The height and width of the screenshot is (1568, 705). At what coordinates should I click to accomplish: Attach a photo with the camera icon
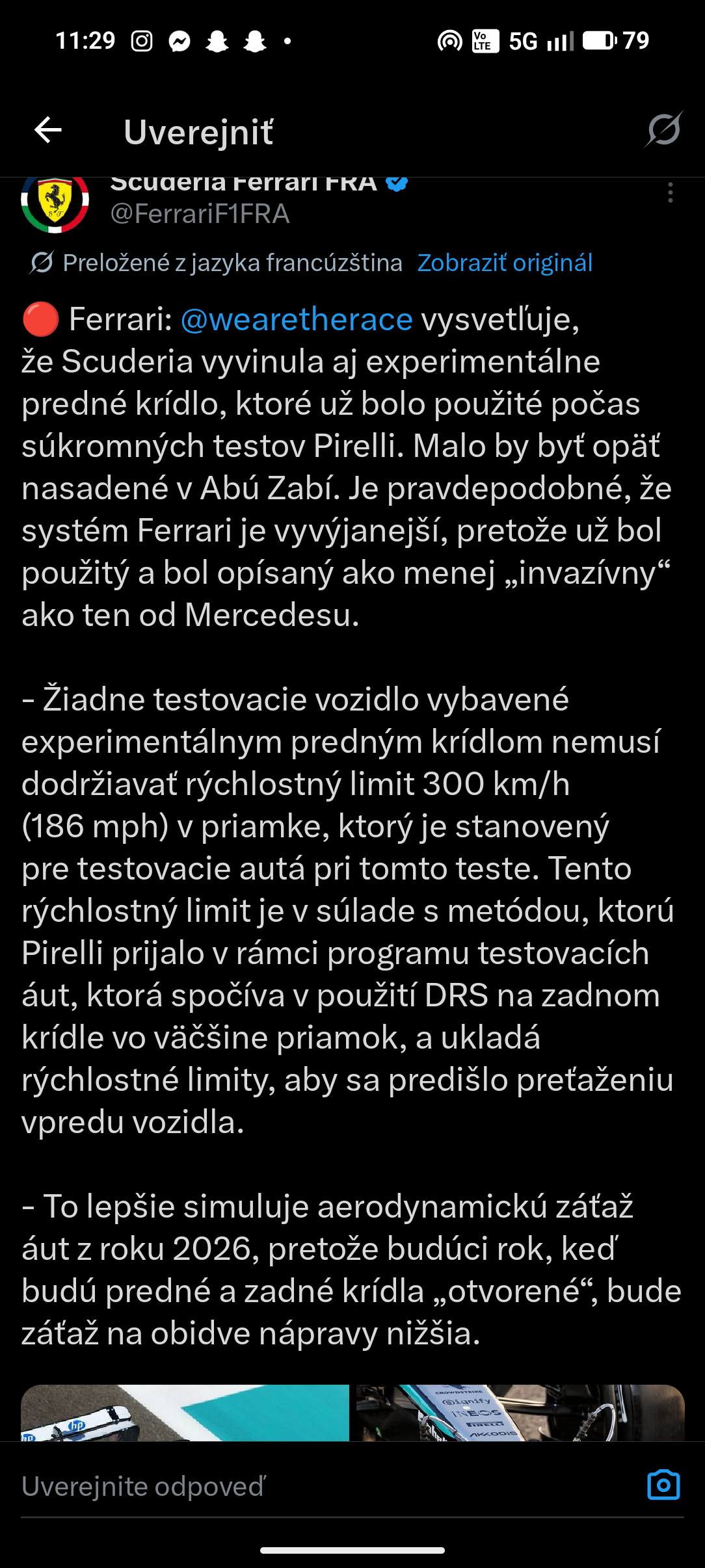[x=663, y=1485]
